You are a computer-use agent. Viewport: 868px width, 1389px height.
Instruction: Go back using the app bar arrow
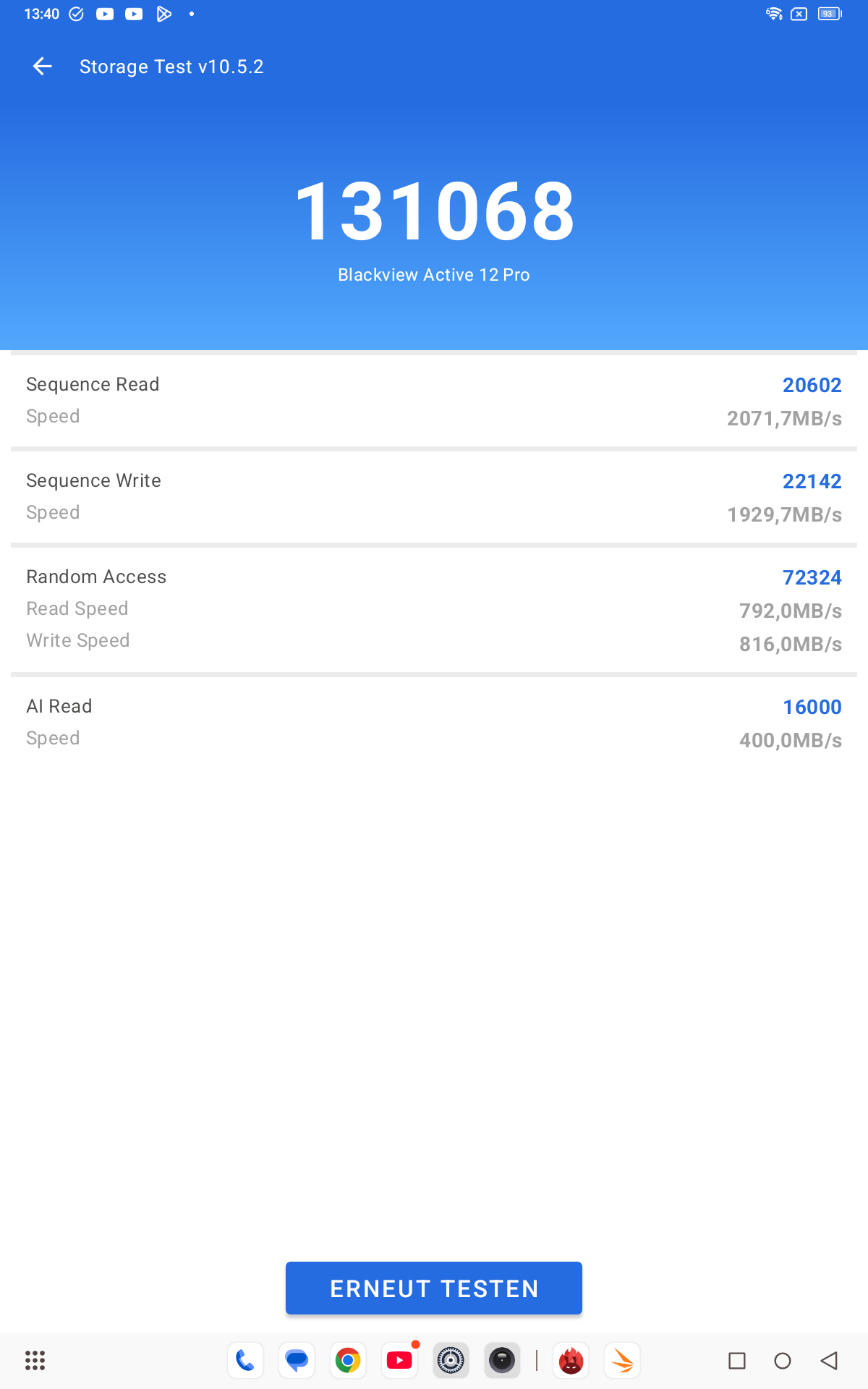43,67
